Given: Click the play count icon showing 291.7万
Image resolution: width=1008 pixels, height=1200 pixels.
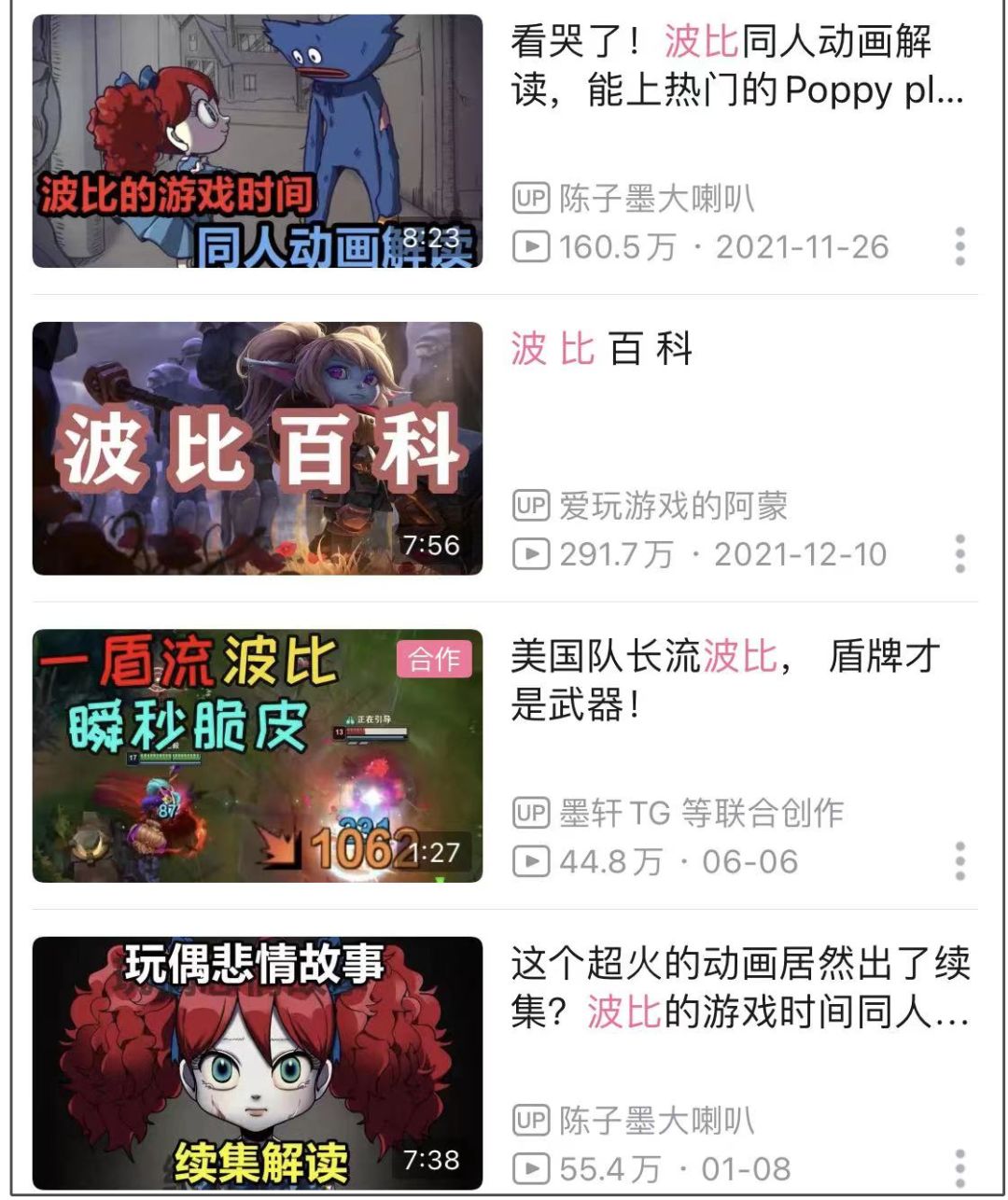Looking at the screenshot, I should (x=530, y=552).
